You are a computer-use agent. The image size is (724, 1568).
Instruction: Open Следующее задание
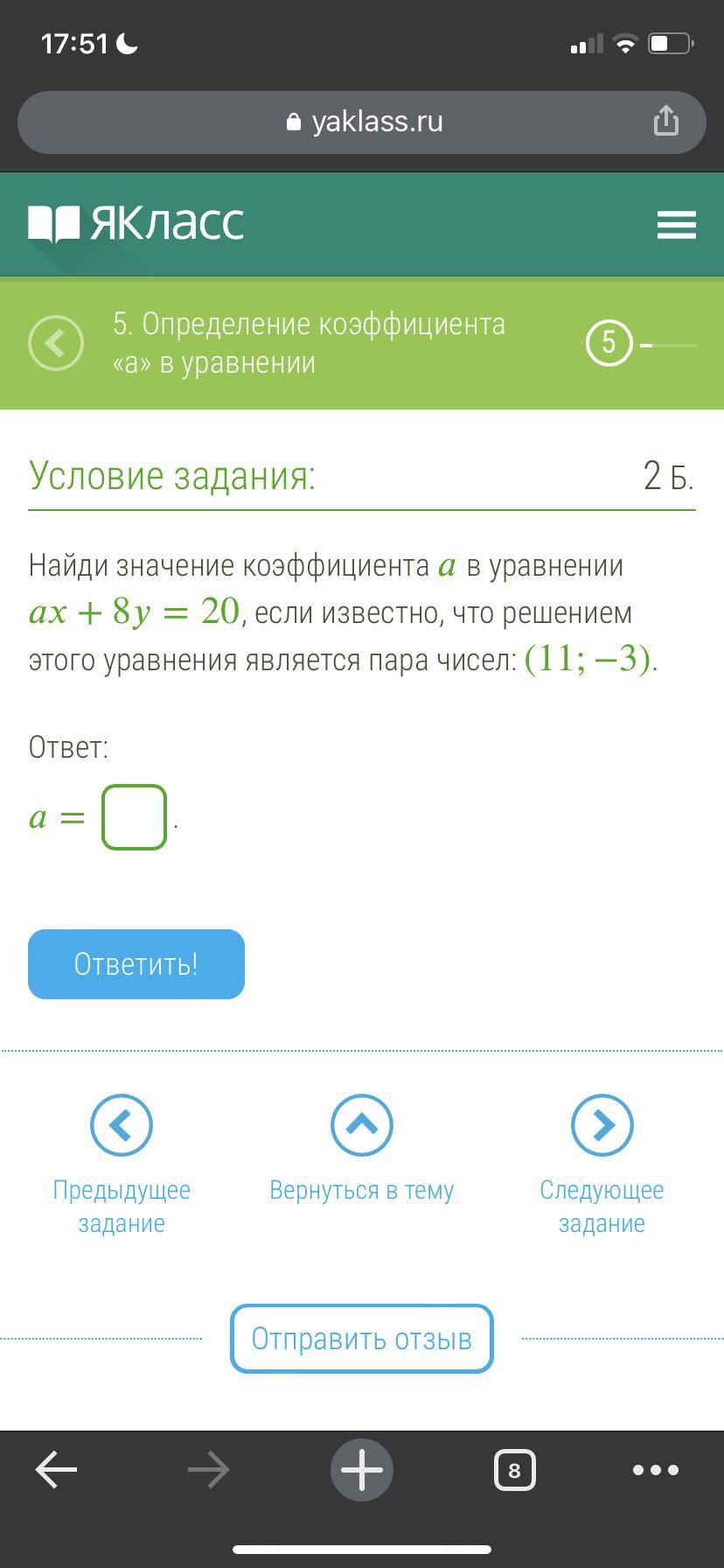[602, 1165]
